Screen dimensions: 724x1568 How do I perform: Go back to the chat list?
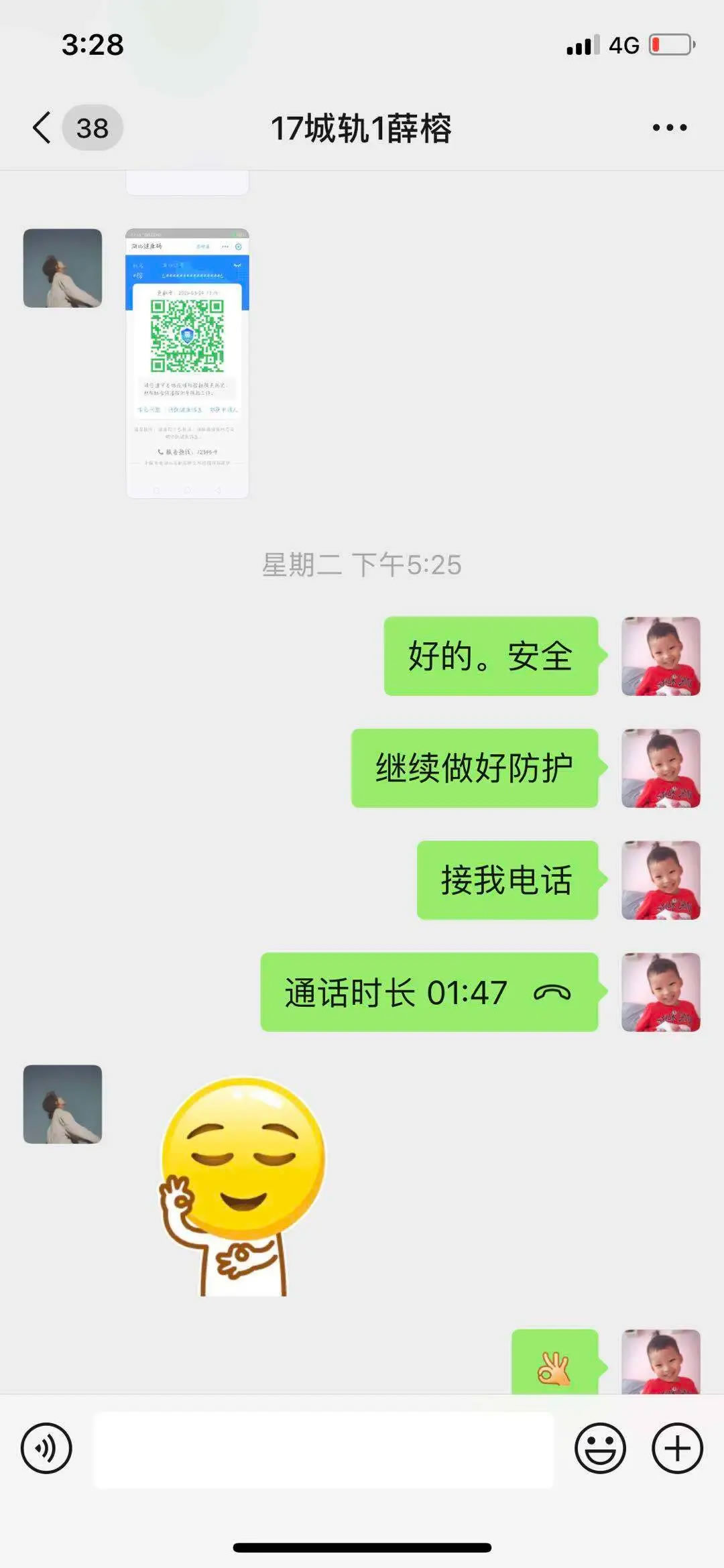click(43, 127)
